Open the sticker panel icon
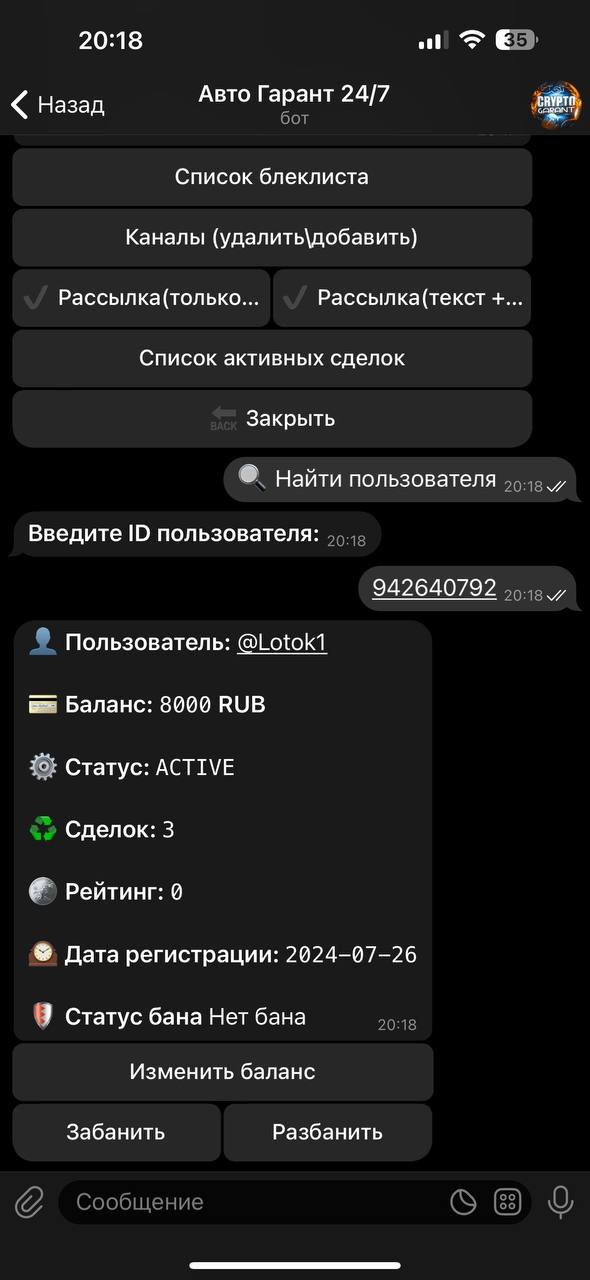This screenshot has width=590, height=1280. pos(463,1202)
